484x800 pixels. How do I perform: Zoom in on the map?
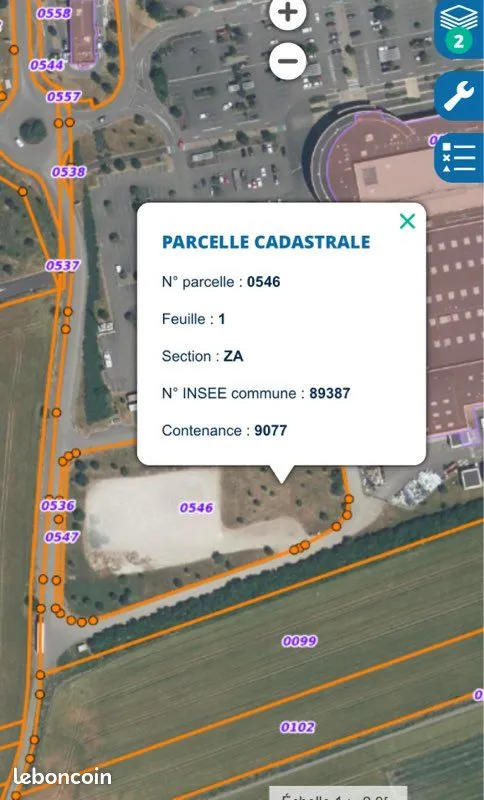[288, 12]
